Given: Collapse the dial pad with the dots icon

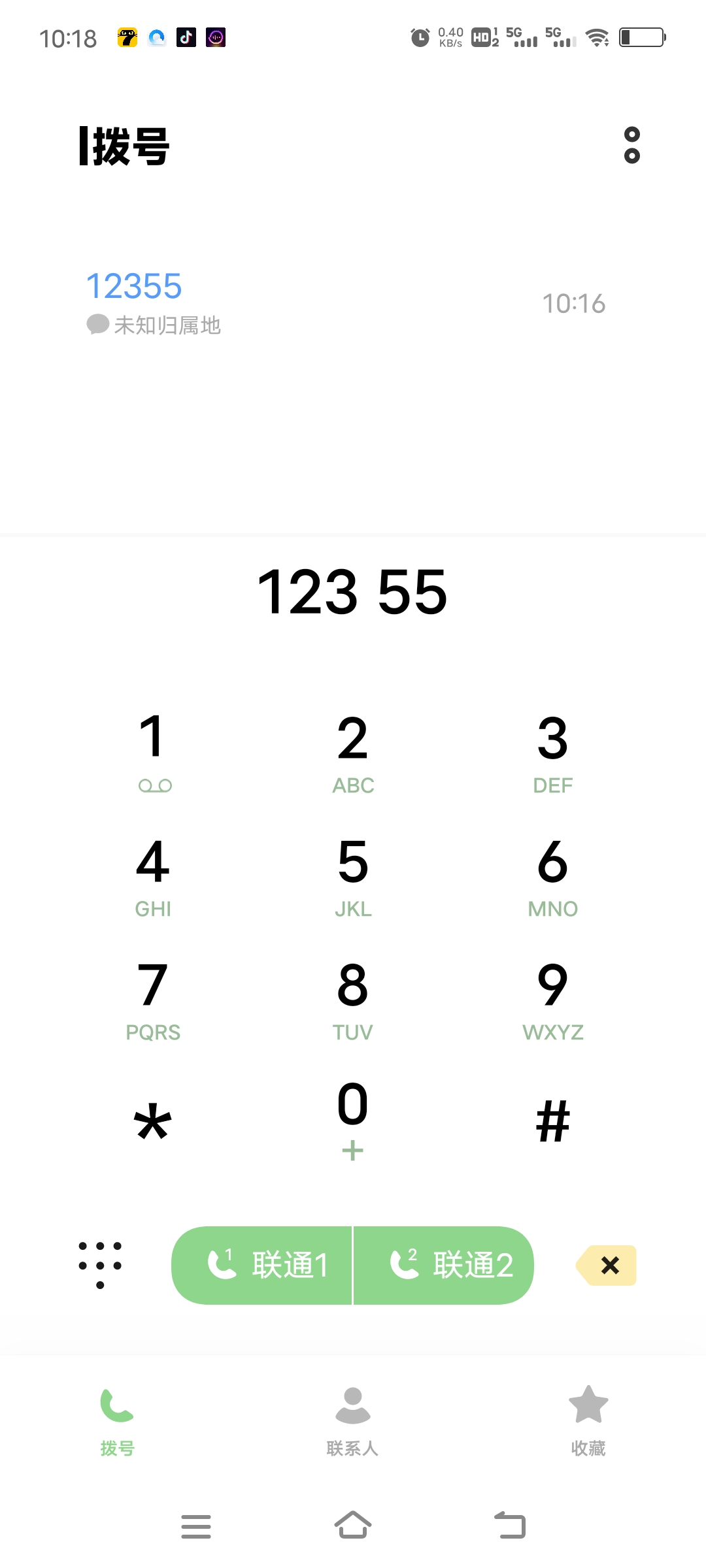Looking at the screenshot, I should pyautogui.click(x=100, y=1265).
